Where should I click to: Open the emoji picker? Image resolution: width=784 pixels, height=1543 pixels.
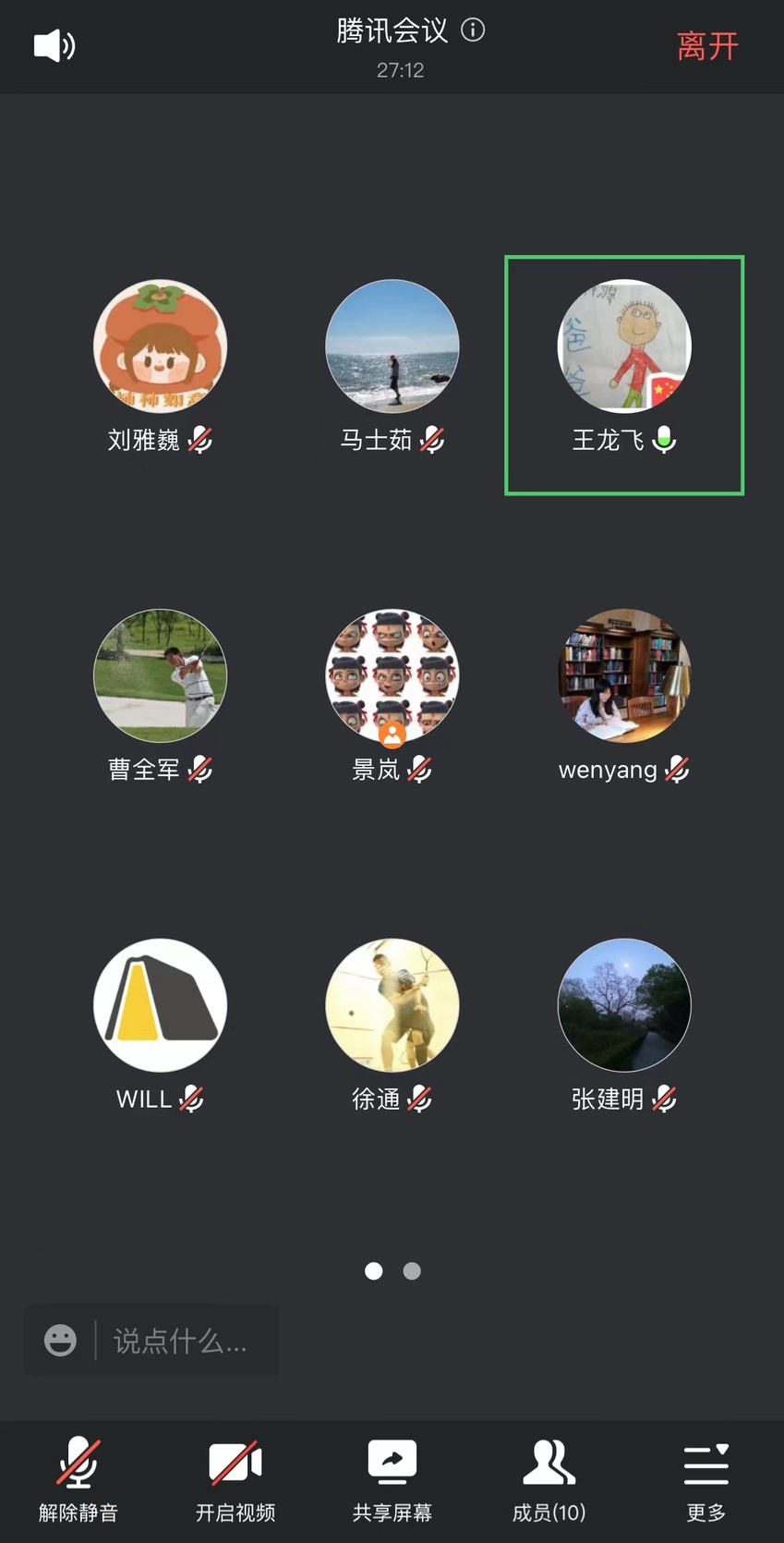point(61,1341)
